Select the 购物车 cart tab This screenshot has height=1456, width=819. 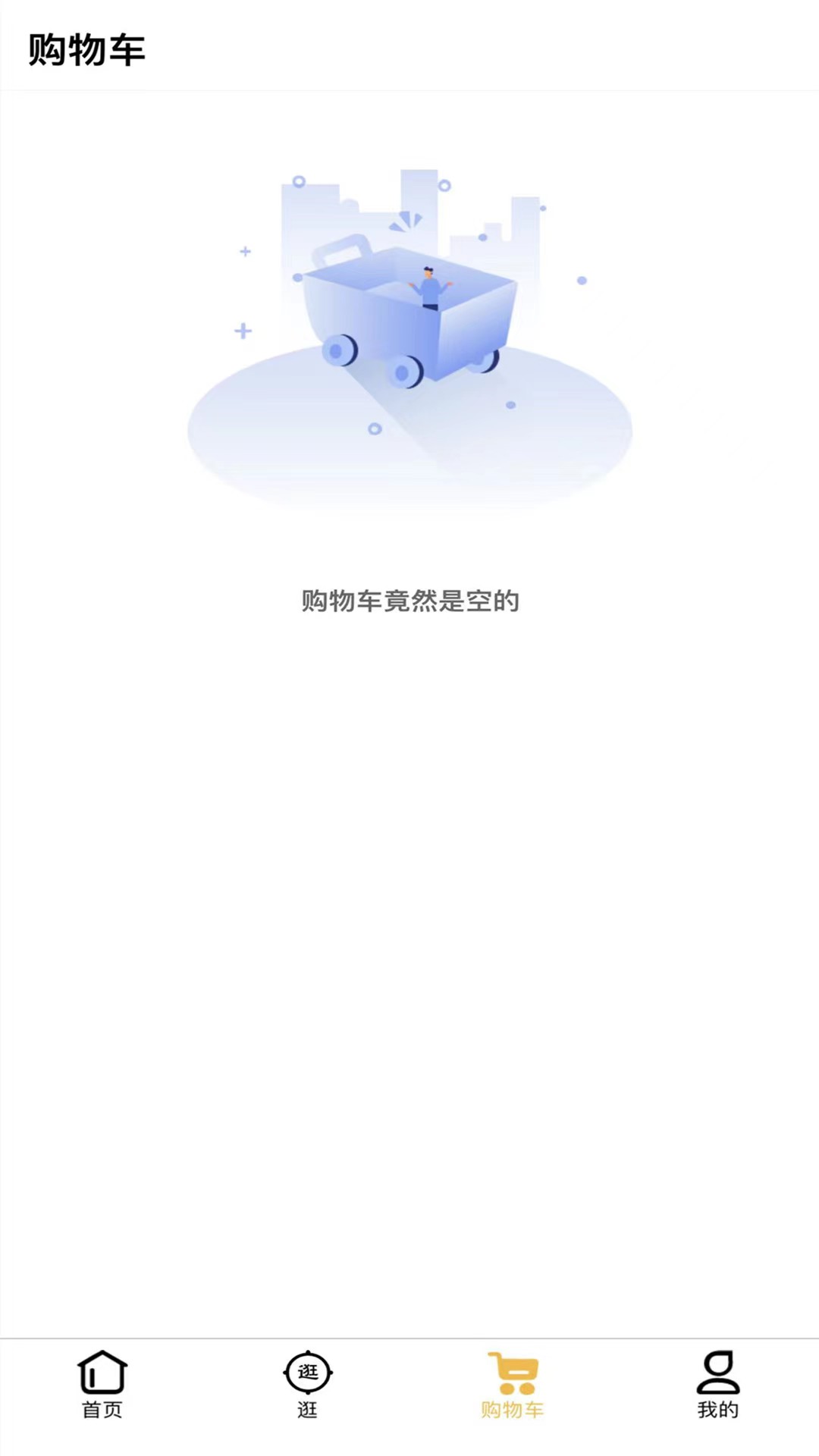click(x=513, y=1384)
